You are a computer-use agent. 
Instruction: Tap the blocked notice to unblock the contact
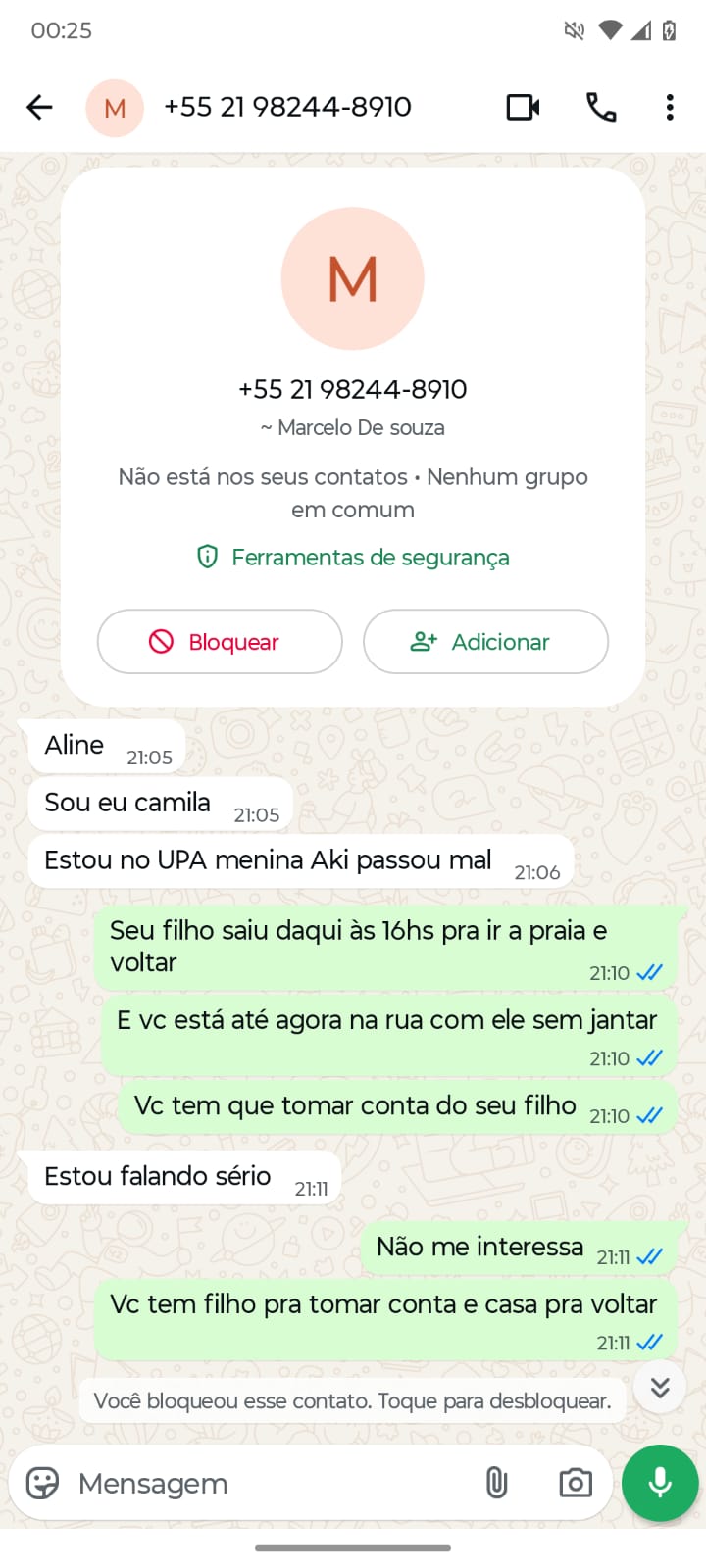[x=352, y=1400]
